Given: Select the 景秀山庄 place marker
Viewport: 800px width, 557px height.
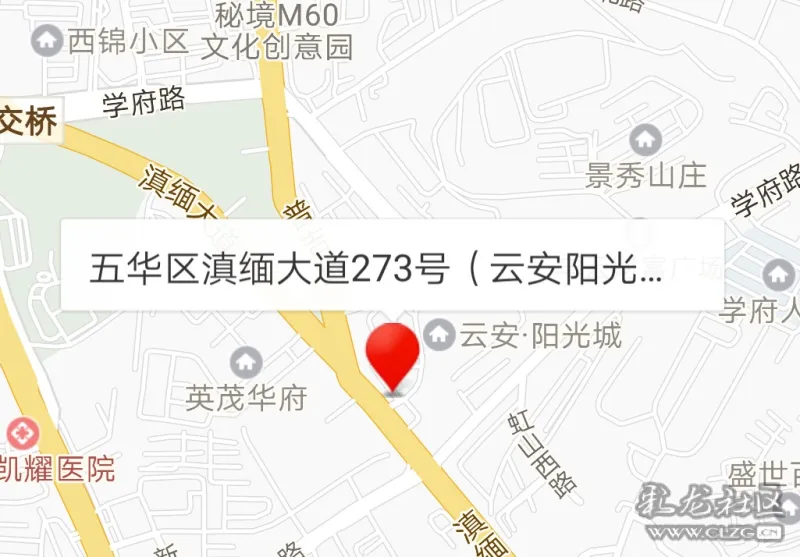Looking at the screenshot, I should tap(645, 140).
